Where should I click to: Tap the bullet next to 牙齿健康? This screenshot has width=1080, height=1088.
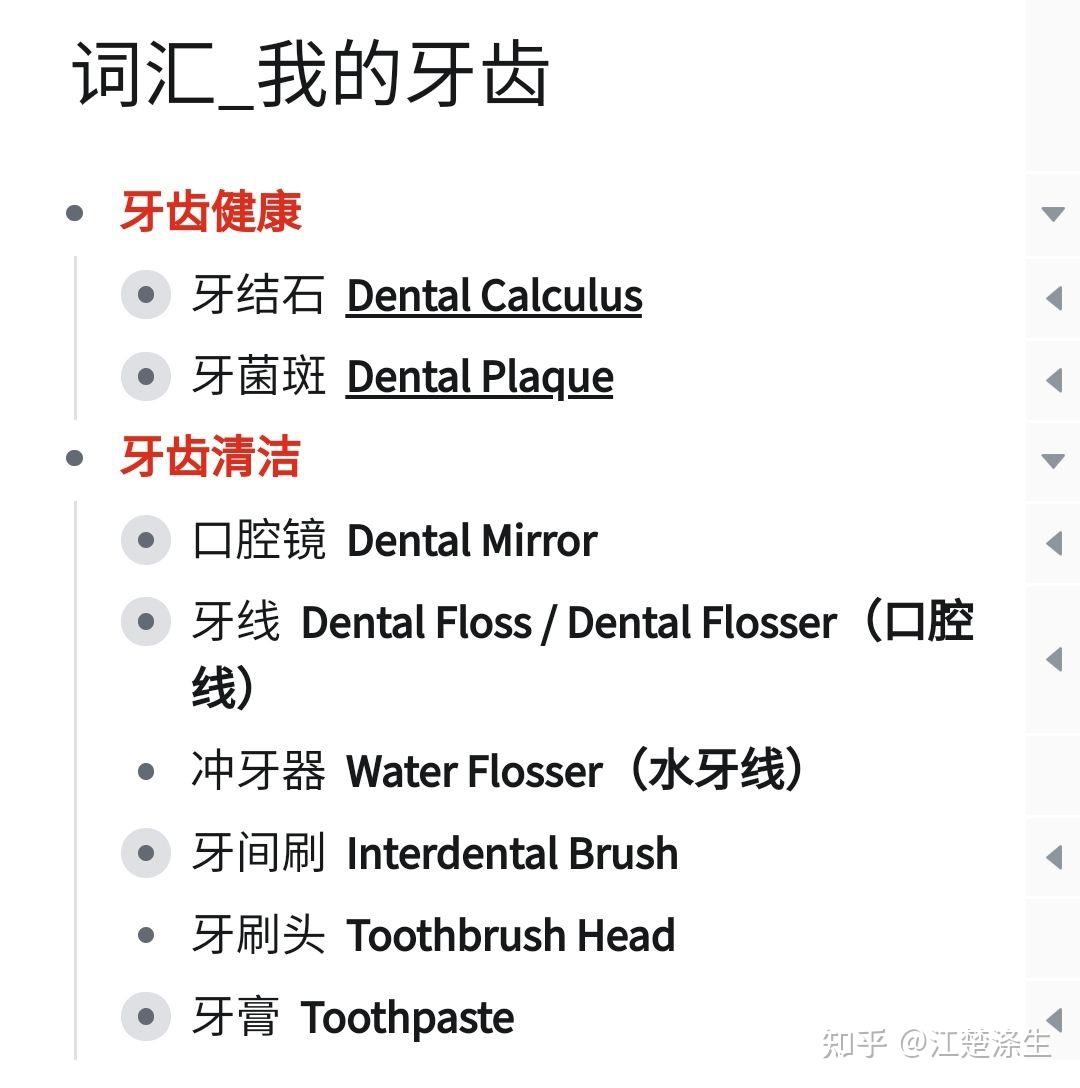(x=75, y=213)
